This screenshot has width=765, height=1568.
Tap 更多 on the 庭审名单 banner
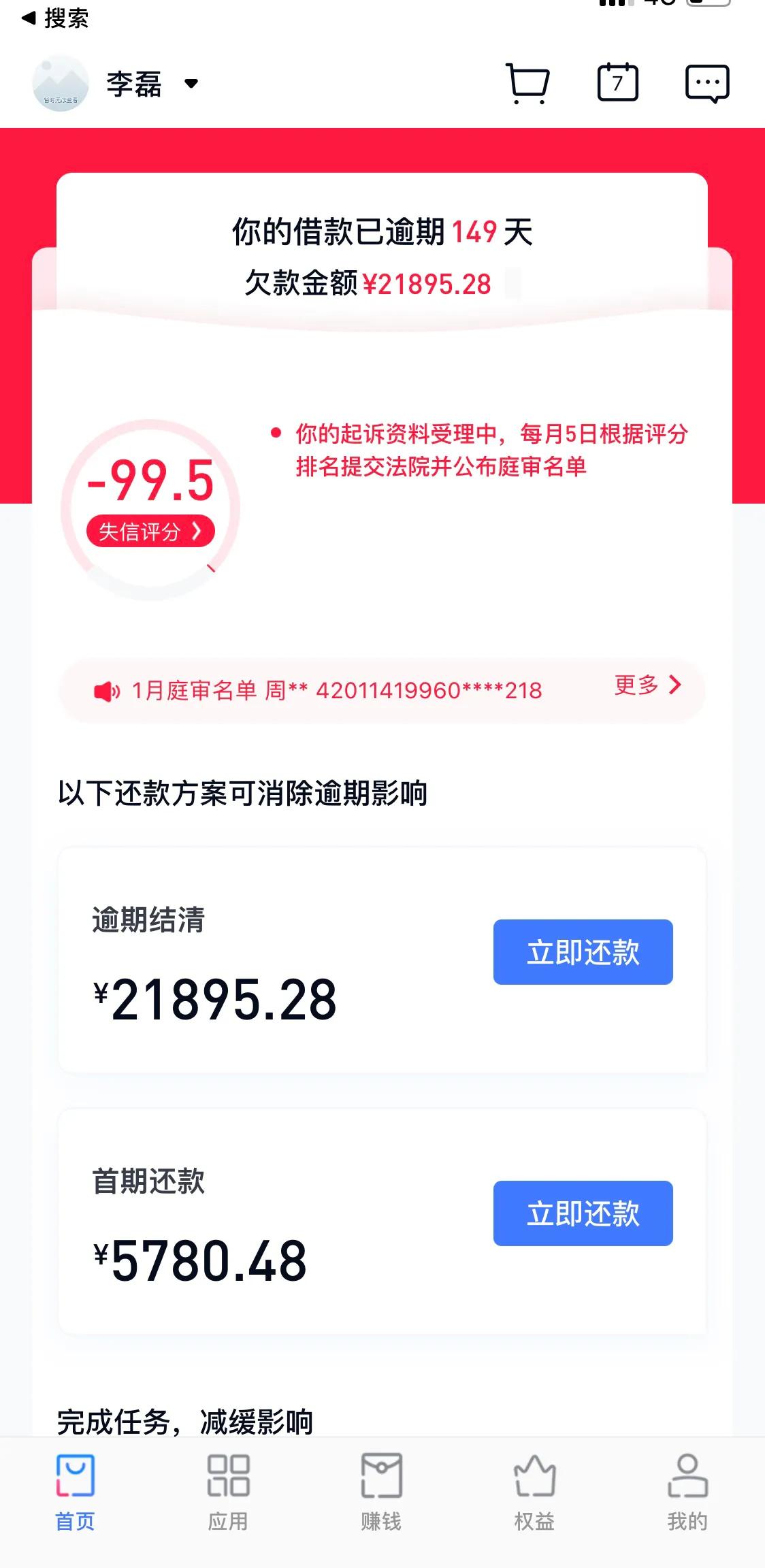(647, 685)
